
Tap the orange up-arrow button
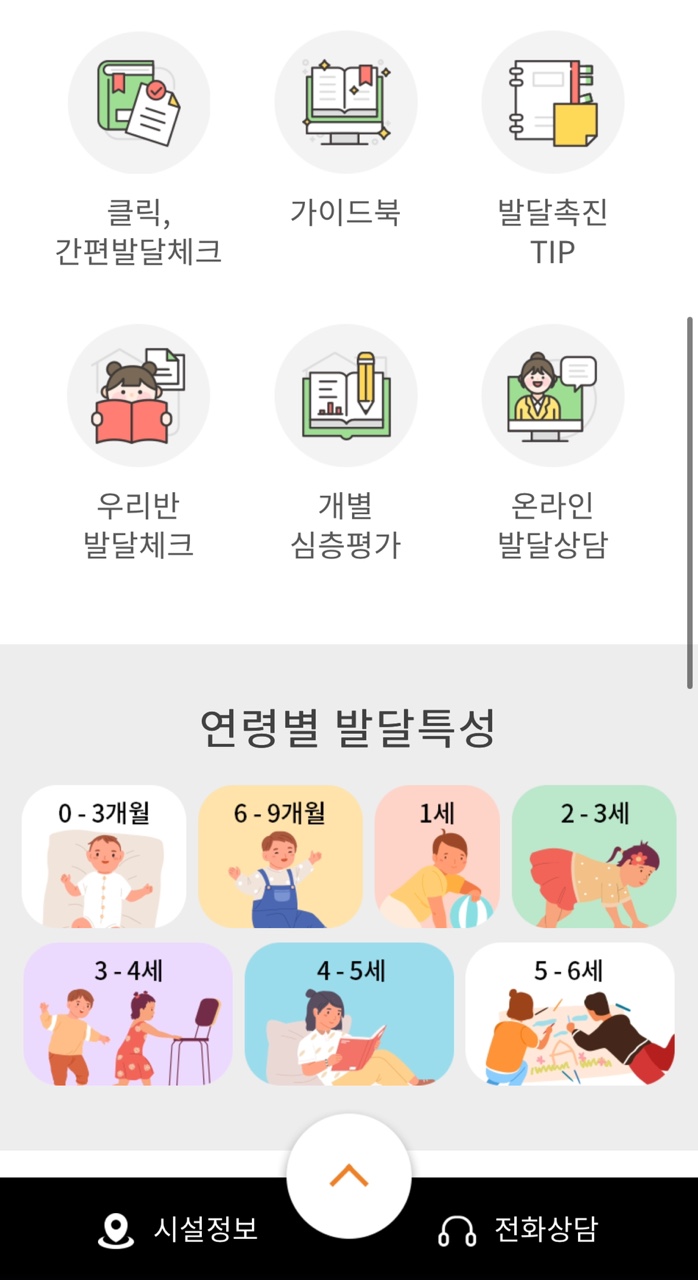point(349,1176)
